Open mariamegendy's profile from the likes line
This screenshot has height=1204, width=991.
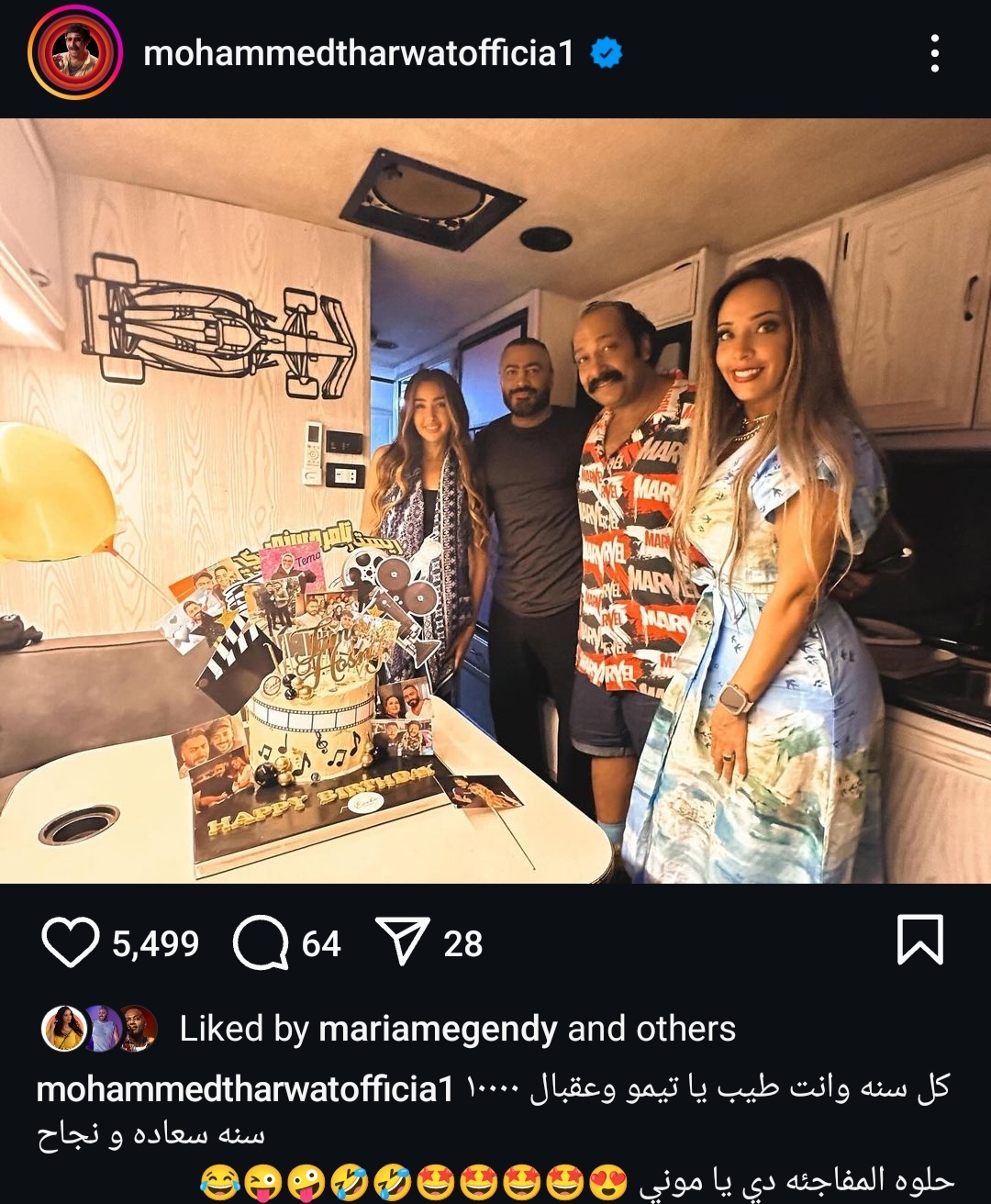pos(437,1029)
